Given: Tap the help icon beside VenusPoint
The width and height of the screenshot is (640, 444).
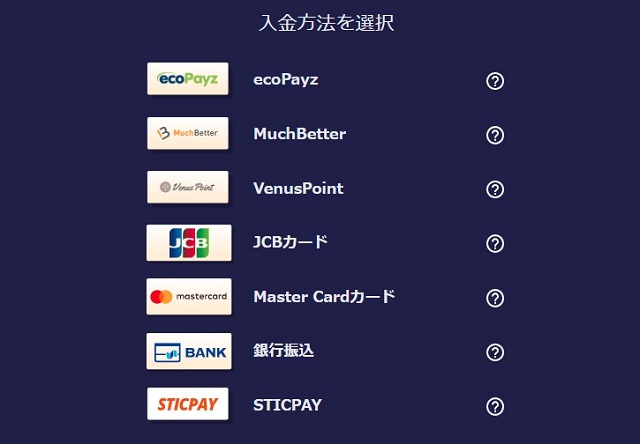Looking at the screenshot, I should 495,189.
